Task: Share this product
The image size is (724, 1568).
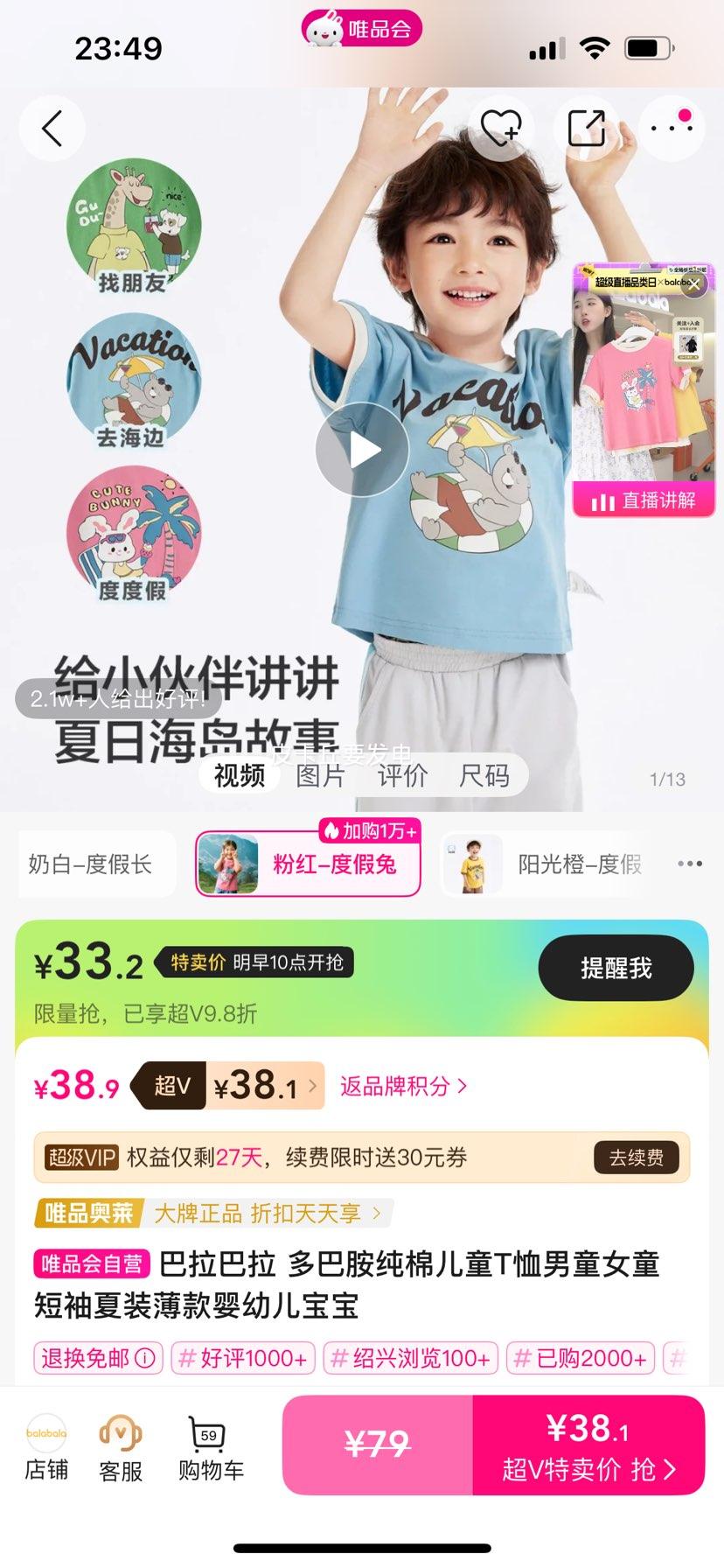Action: point(586,129)
